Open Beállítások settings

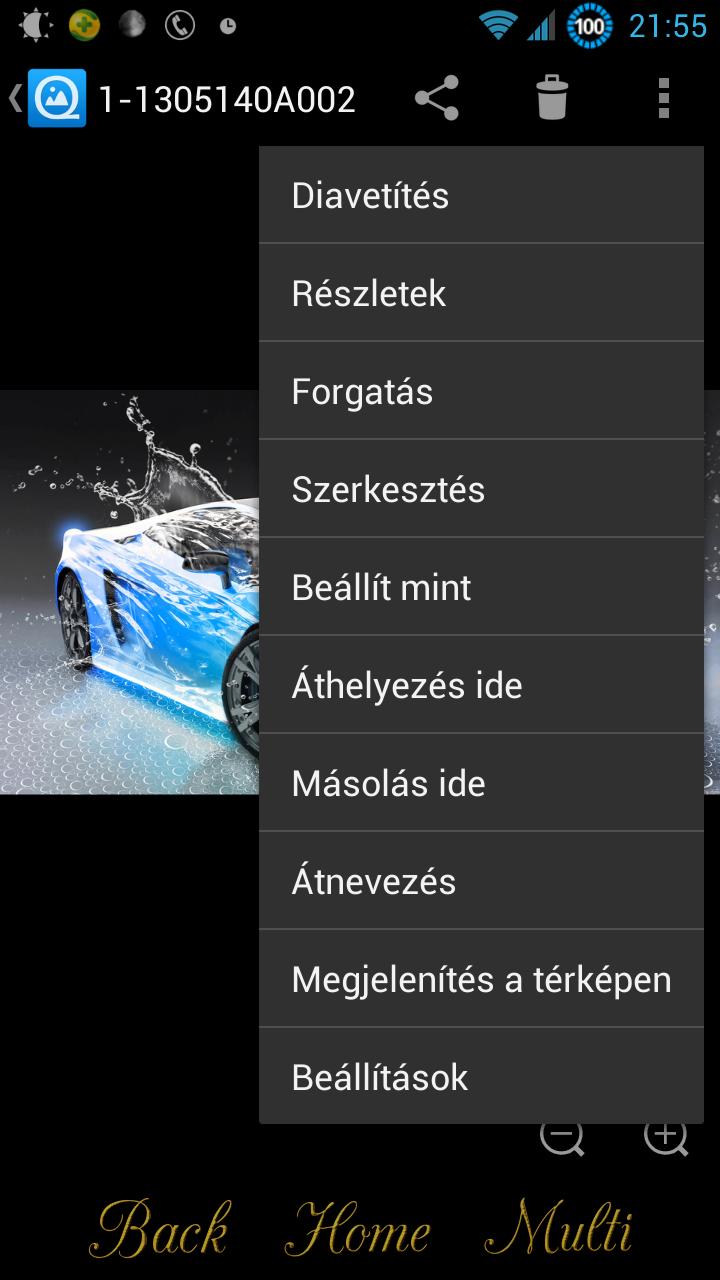click(481, 1077)
